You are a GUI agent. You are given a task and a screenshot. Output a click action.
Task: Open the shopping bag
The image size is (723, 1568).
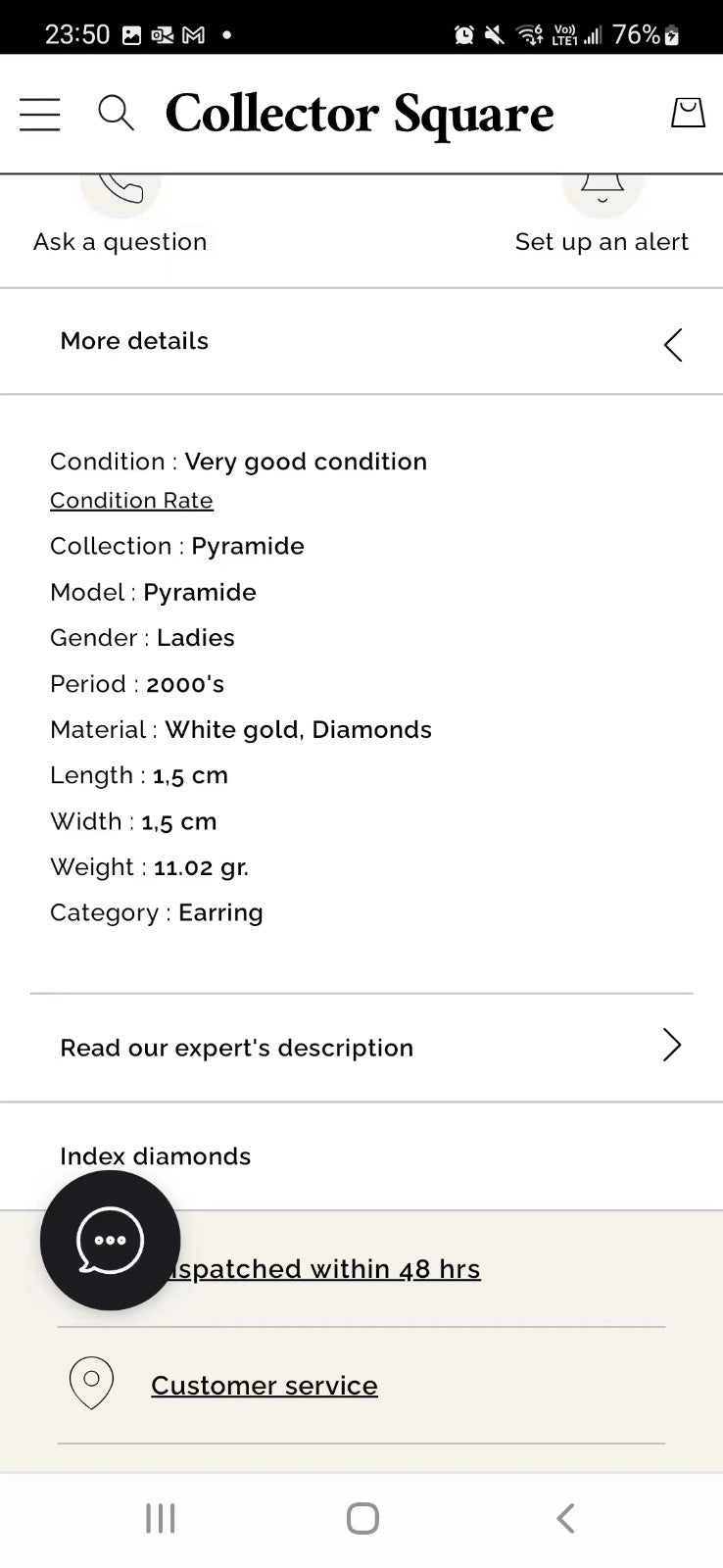[688, 113]
